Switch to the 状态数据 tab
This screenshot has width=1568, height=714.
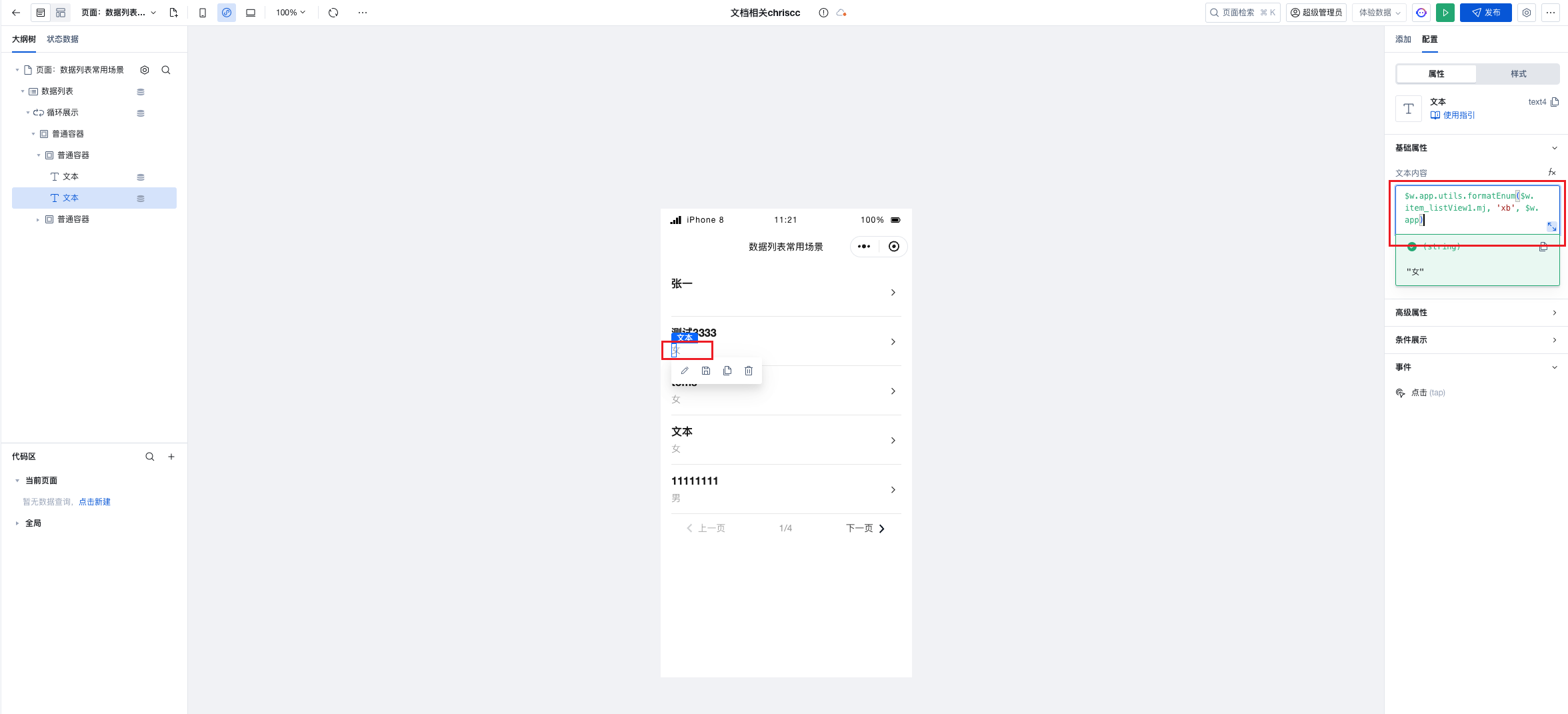point(63,39)
